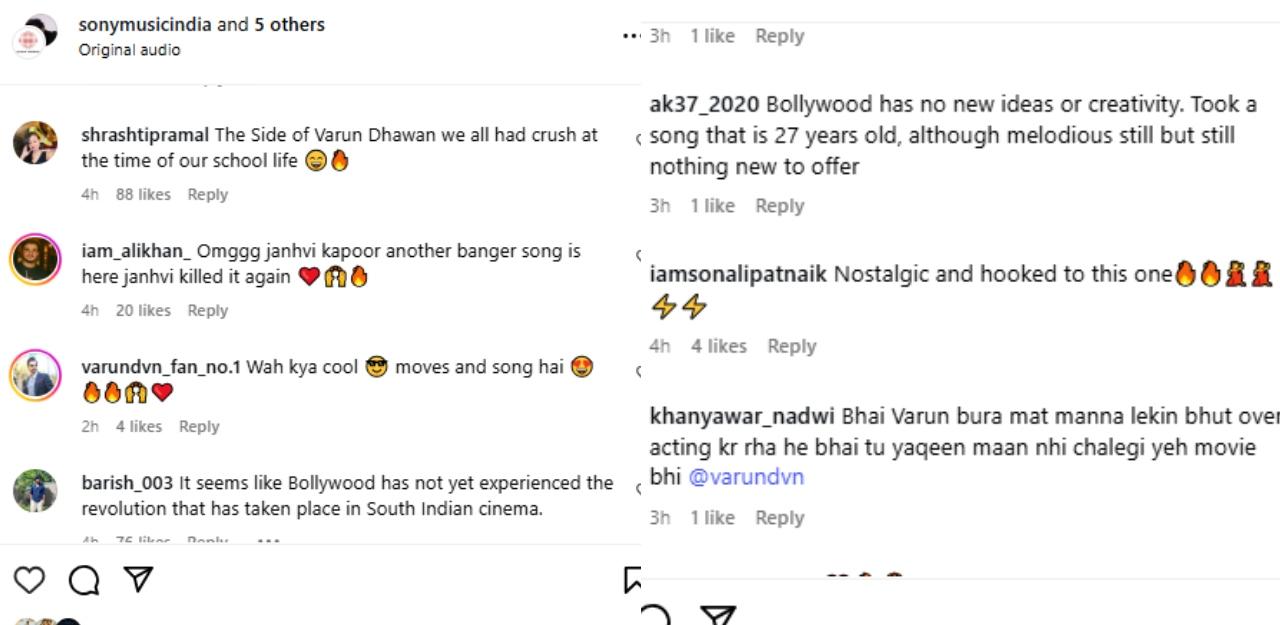
Task: Open the post's overflow menu
Action: [x=629, y=36]
